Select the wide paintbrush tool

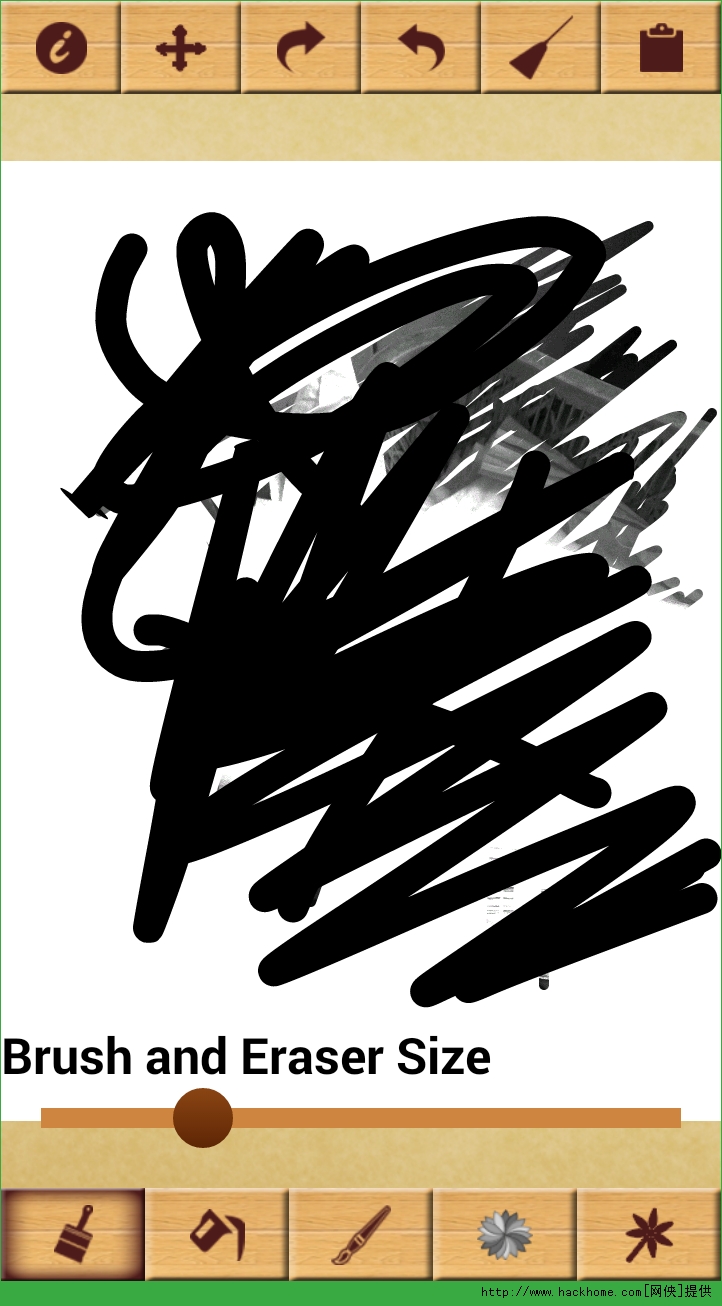(73, 1234)
